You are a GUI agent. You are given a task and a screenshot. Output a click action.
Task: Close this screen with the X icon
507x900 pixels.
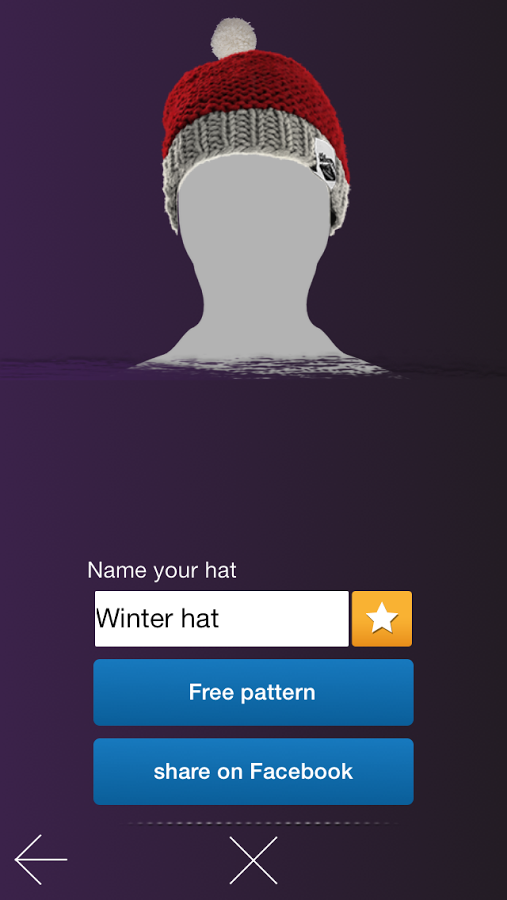coord(253,860)
